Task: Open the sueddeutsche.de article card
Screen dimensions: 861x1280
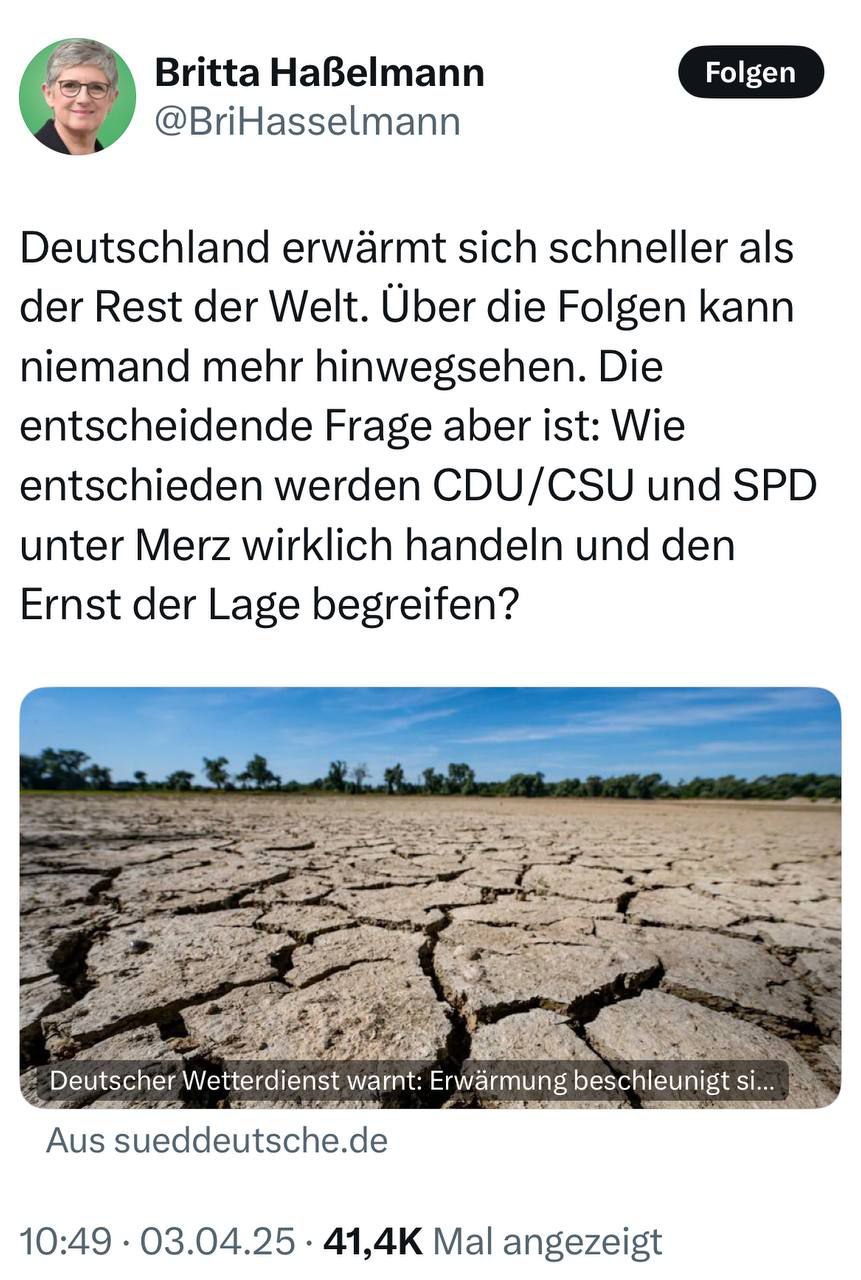Action: pyautogui.click(x=430, y=897)
